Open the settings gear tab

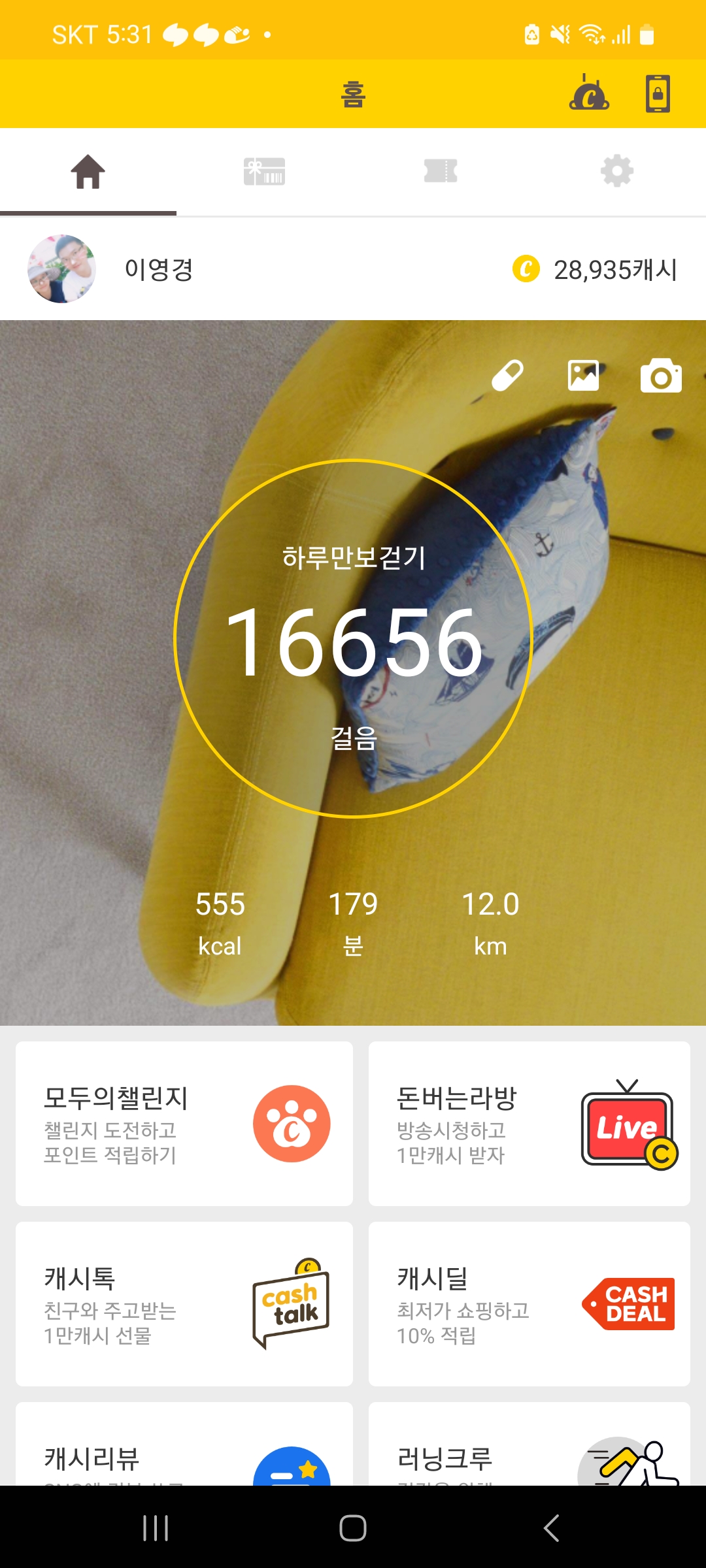[x=617, y=172]
